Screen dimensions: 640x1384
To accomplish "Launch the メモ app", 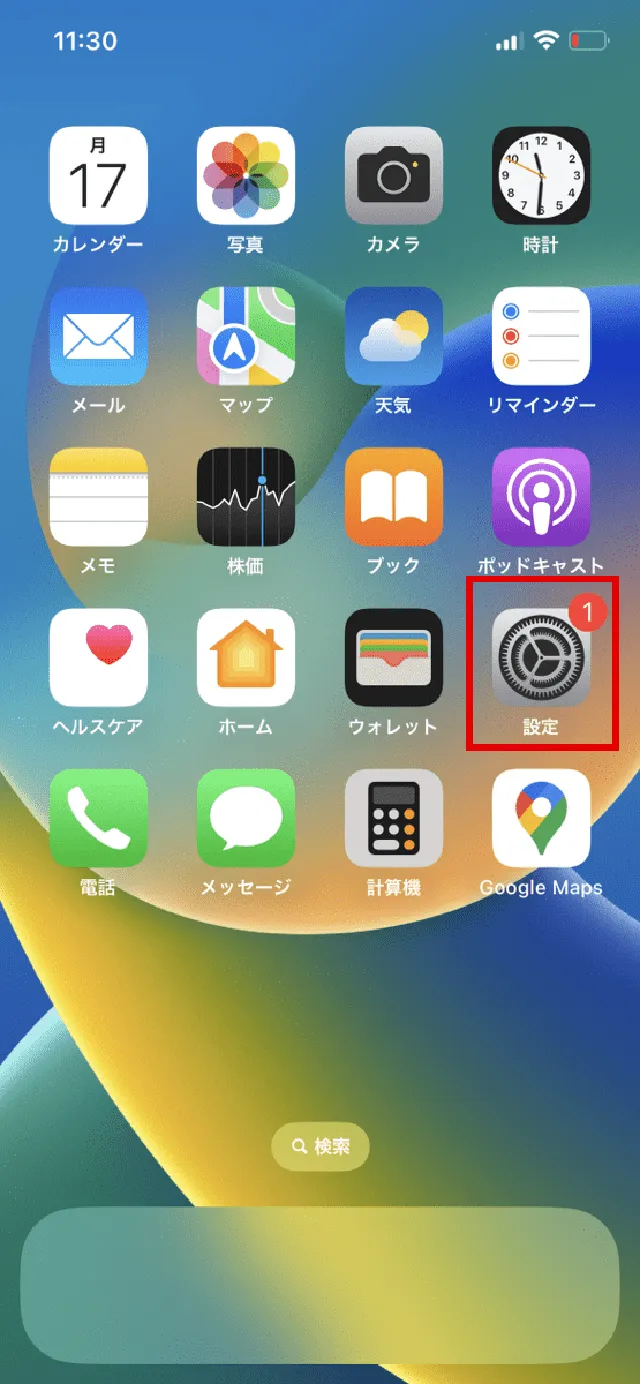I will coord(98,497).
